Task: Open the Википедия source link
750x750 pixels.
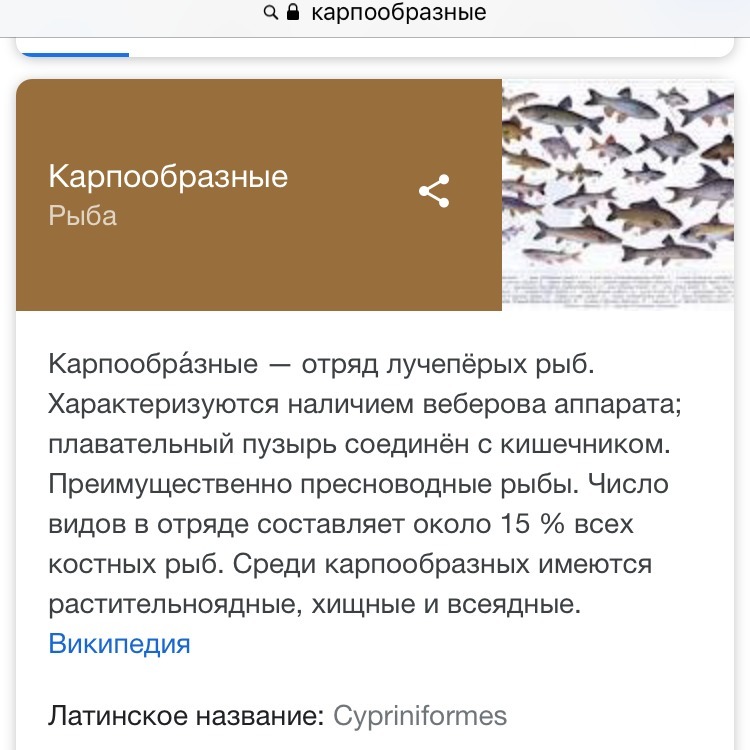Action: point(119,644)
